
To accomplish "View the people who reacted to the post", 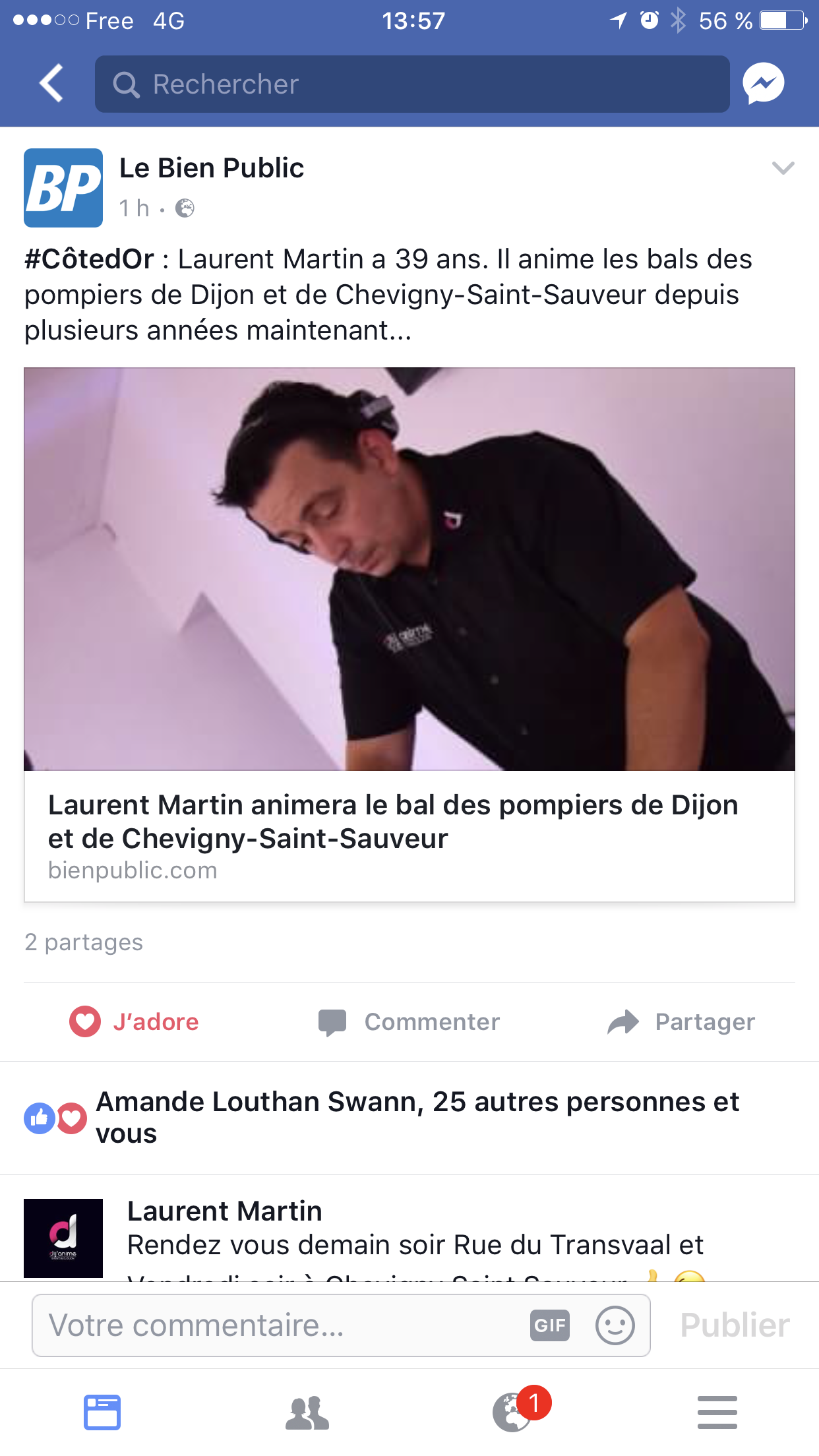I will tap(417, 1118).
